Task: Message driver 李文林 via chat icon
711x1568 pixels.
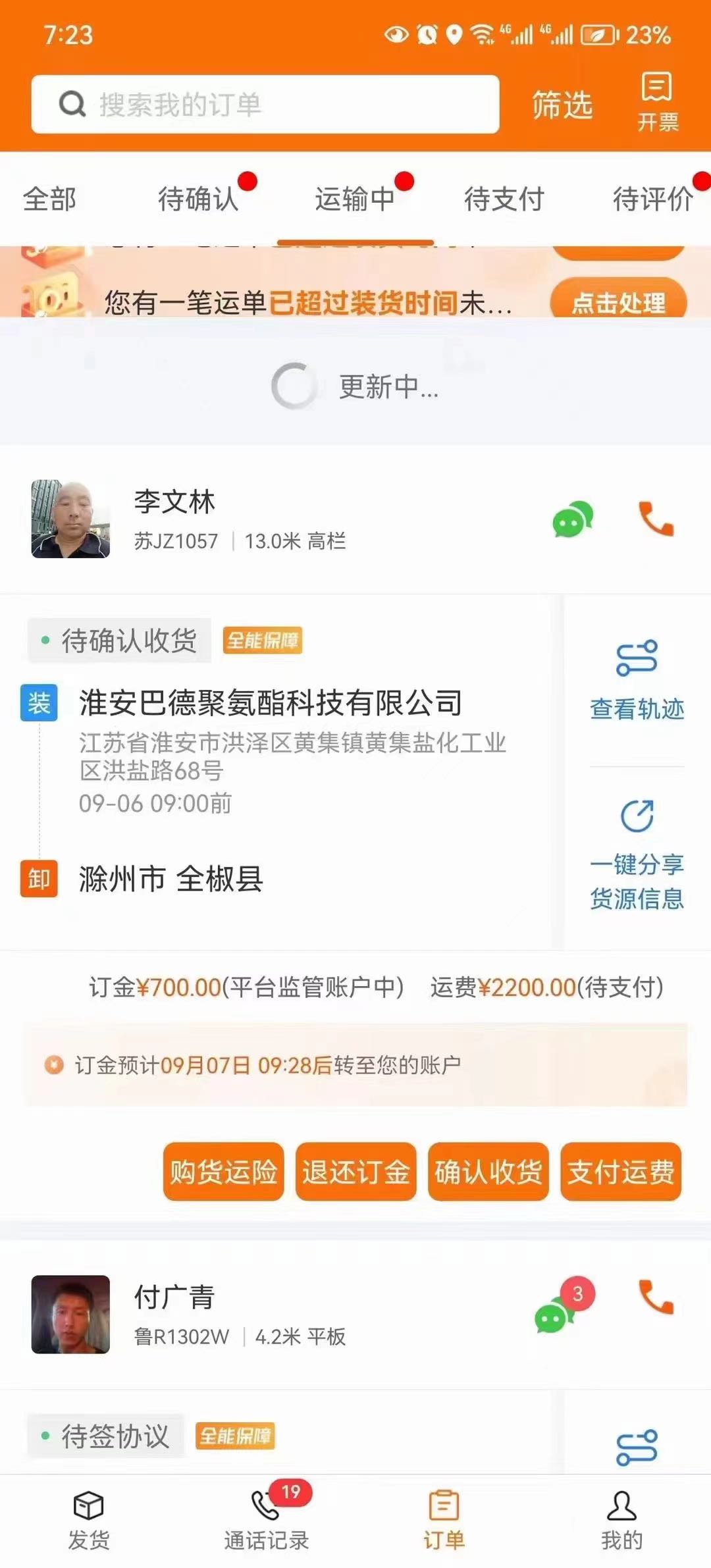Action: tap(572, 519)
